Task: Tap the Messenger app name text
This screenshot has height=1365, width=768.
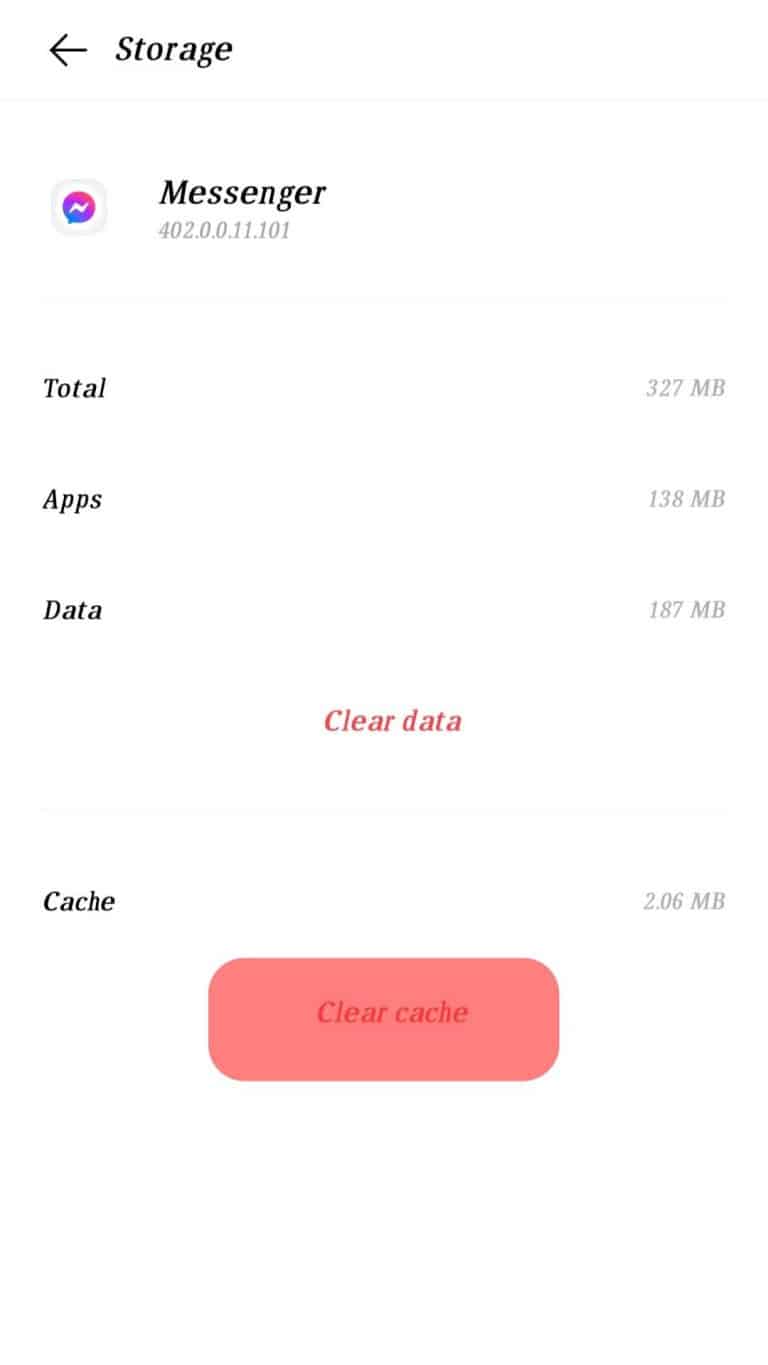Action: (x=242, y=192)
